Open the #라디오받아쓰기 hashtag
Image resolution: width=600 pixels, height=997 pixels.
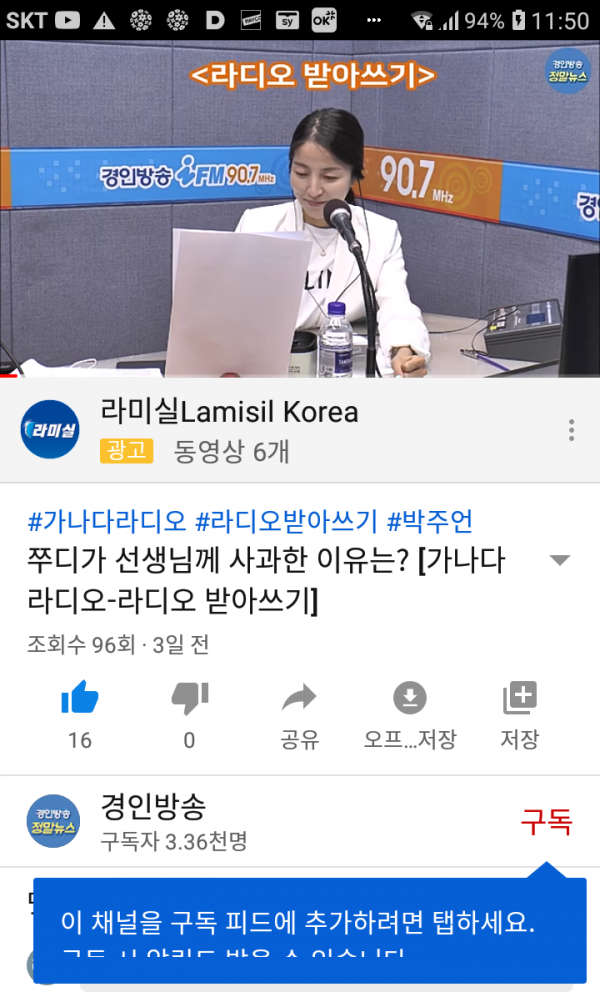pyautogui.click(x=286, y=521)
